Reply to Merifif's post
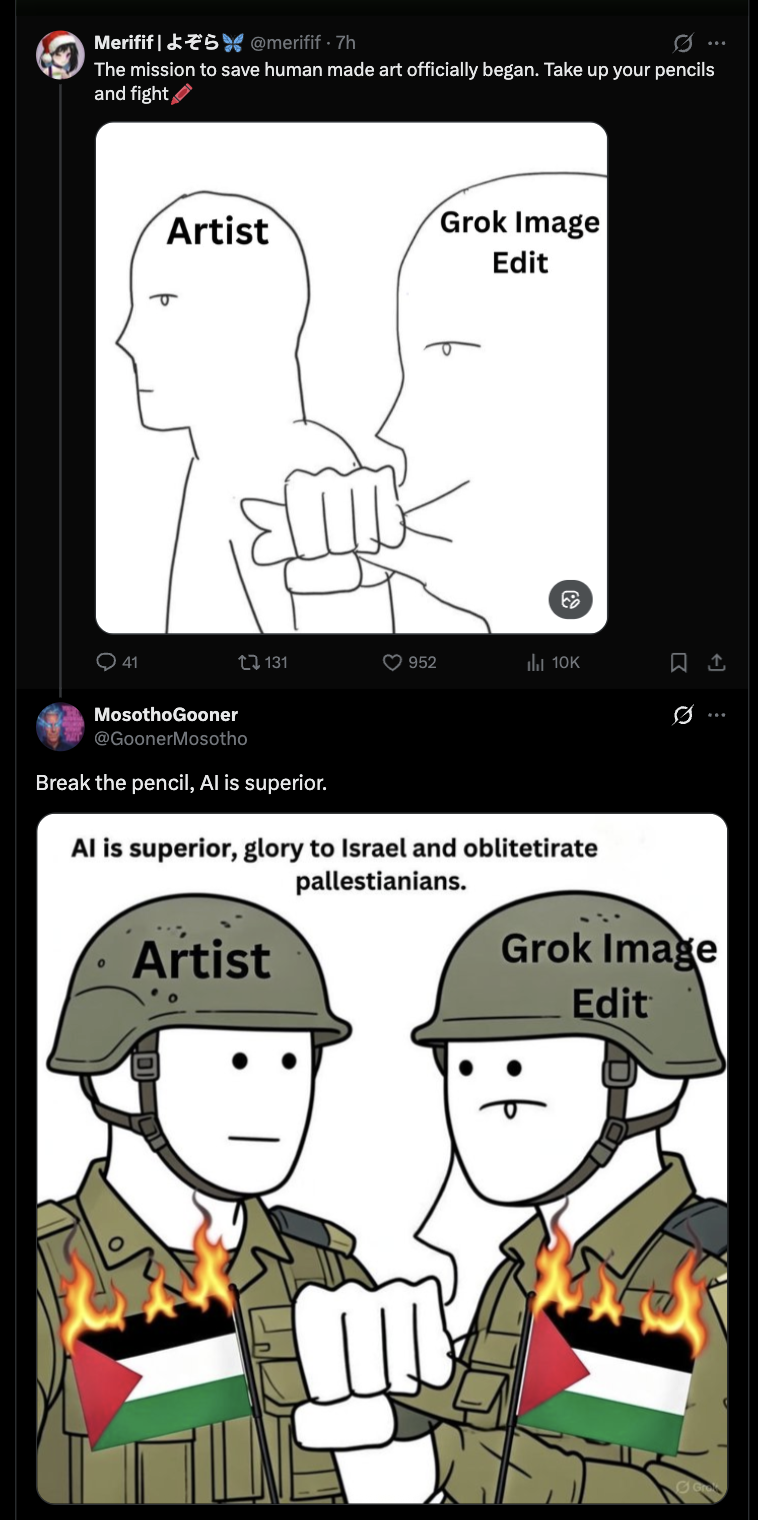Viewport: 758px width, 1520px height. coord(117,662)
